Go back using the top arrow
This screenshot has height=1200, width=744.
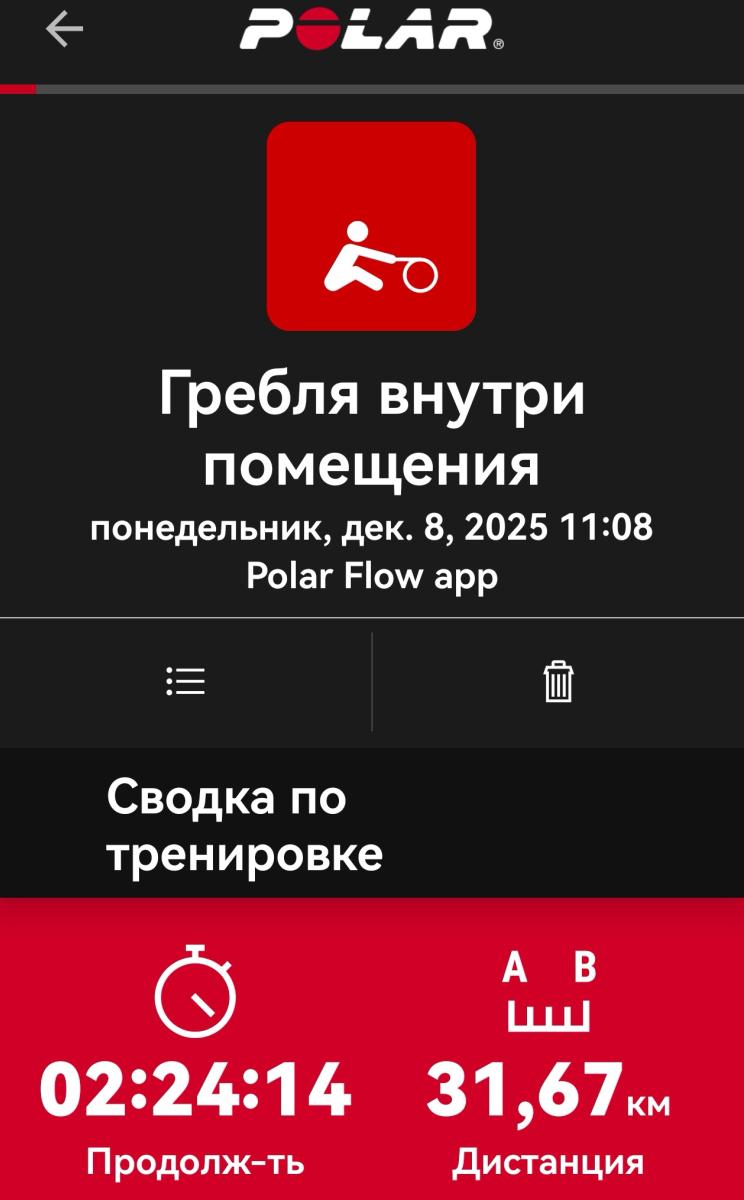click(64, 30)
